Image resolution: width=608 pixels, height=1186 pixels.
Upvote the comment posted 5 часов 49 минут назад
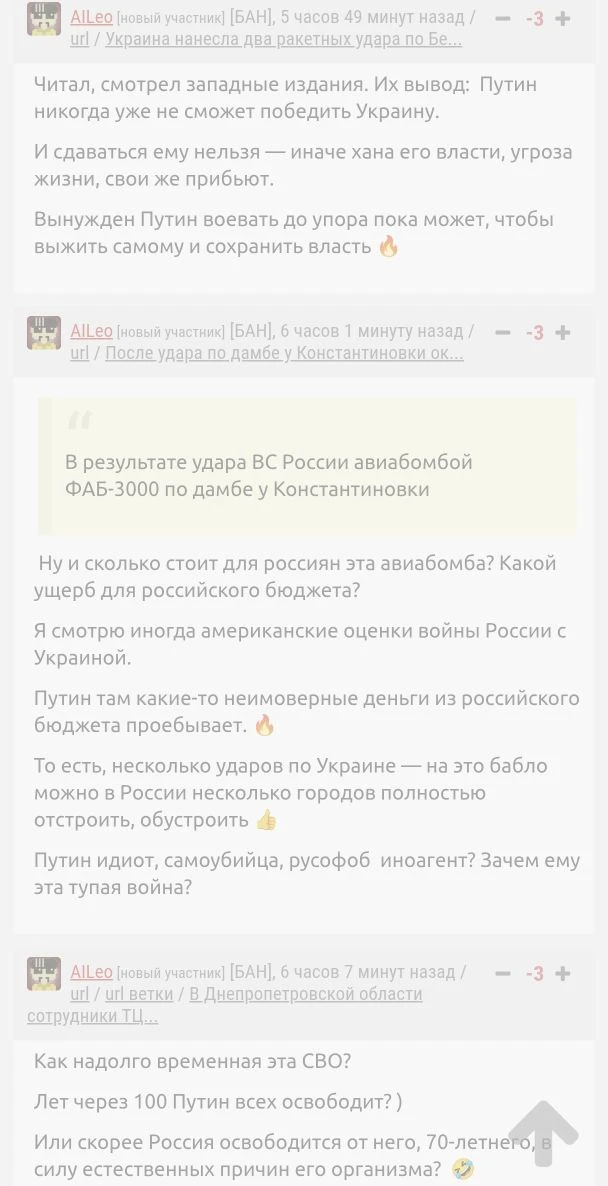pyautogui.click(x=563, y=19)
